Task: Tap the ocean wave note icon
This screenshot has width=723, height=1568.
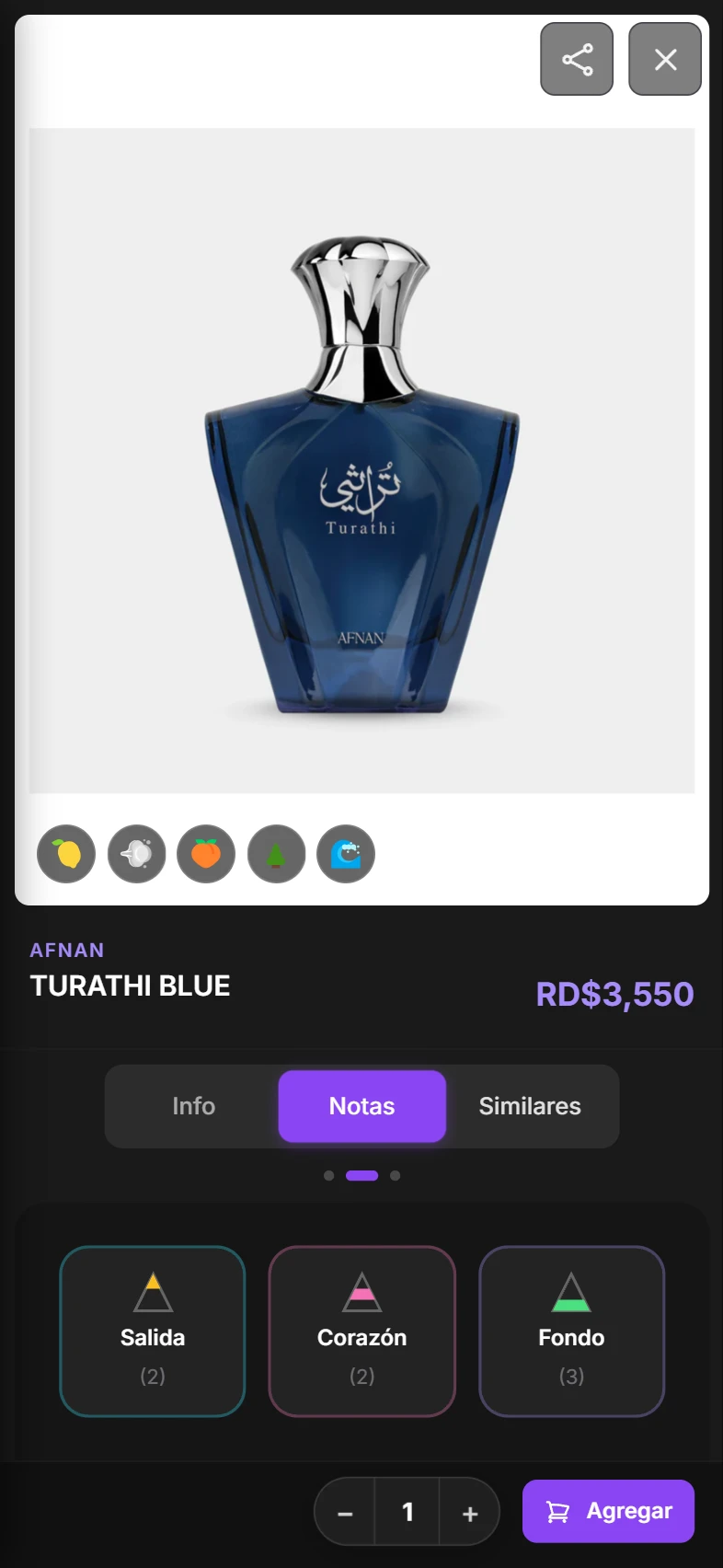Action: click(346, 854)
